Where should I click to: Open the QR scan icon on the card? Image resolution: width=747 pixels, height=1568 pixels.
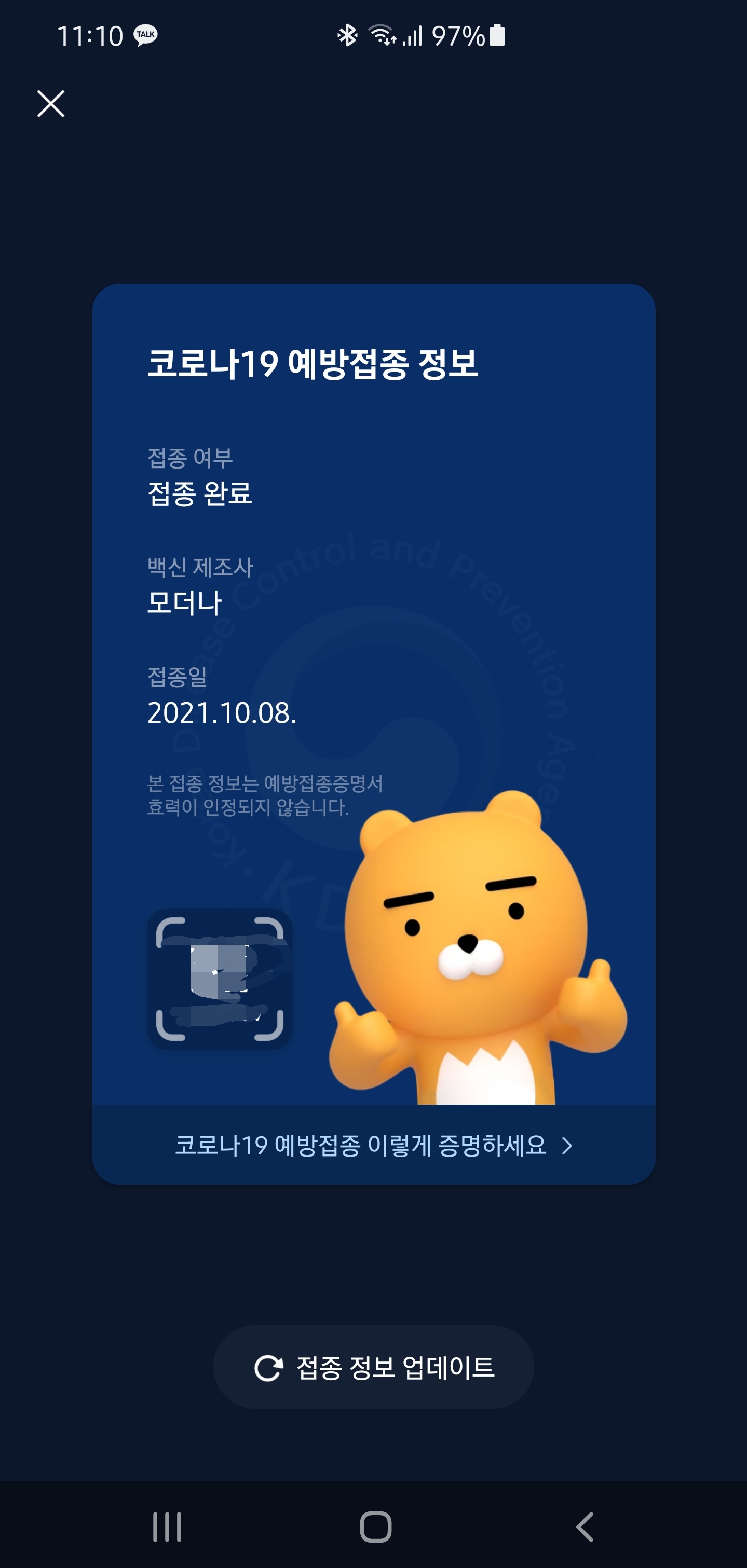(220, 978)
